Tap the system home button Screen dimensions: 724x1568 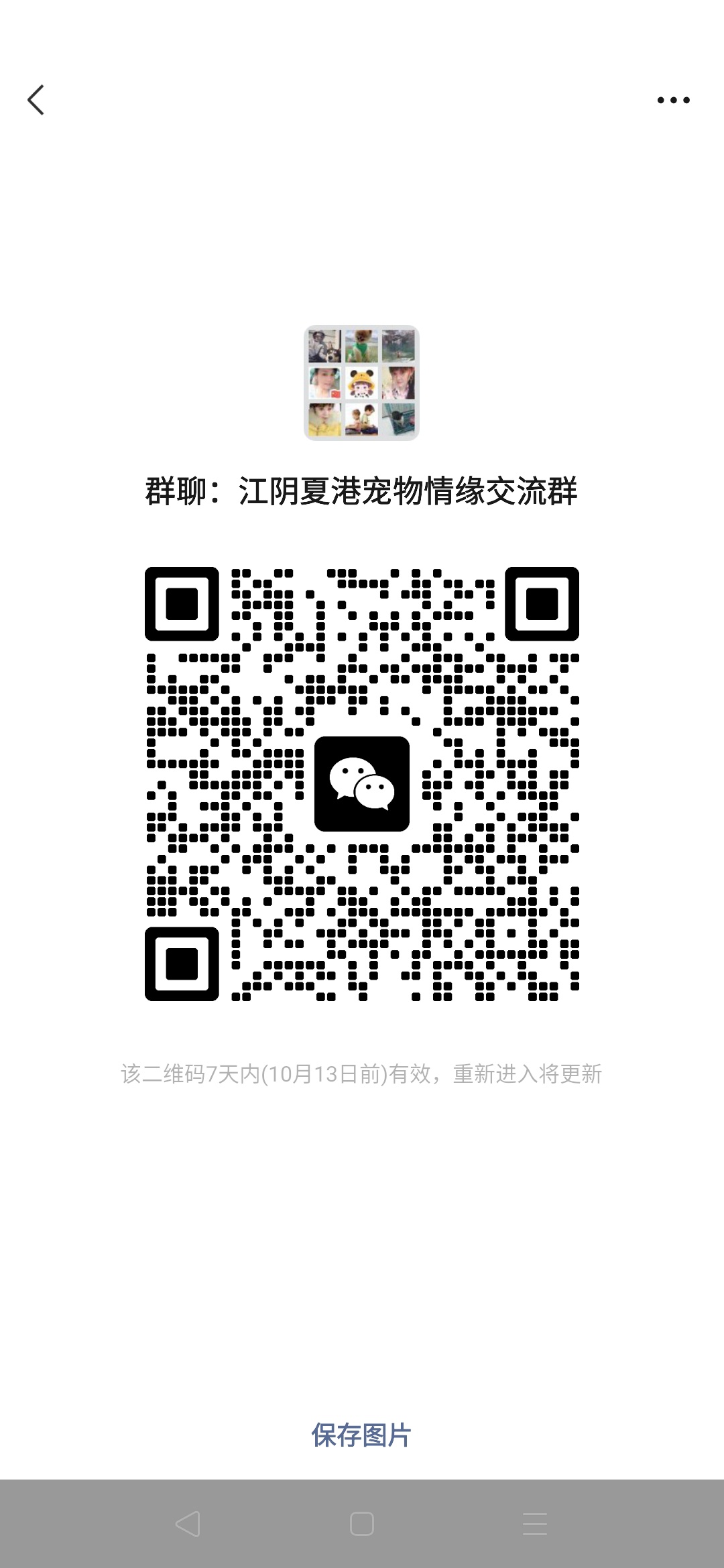pos(362,1524)
